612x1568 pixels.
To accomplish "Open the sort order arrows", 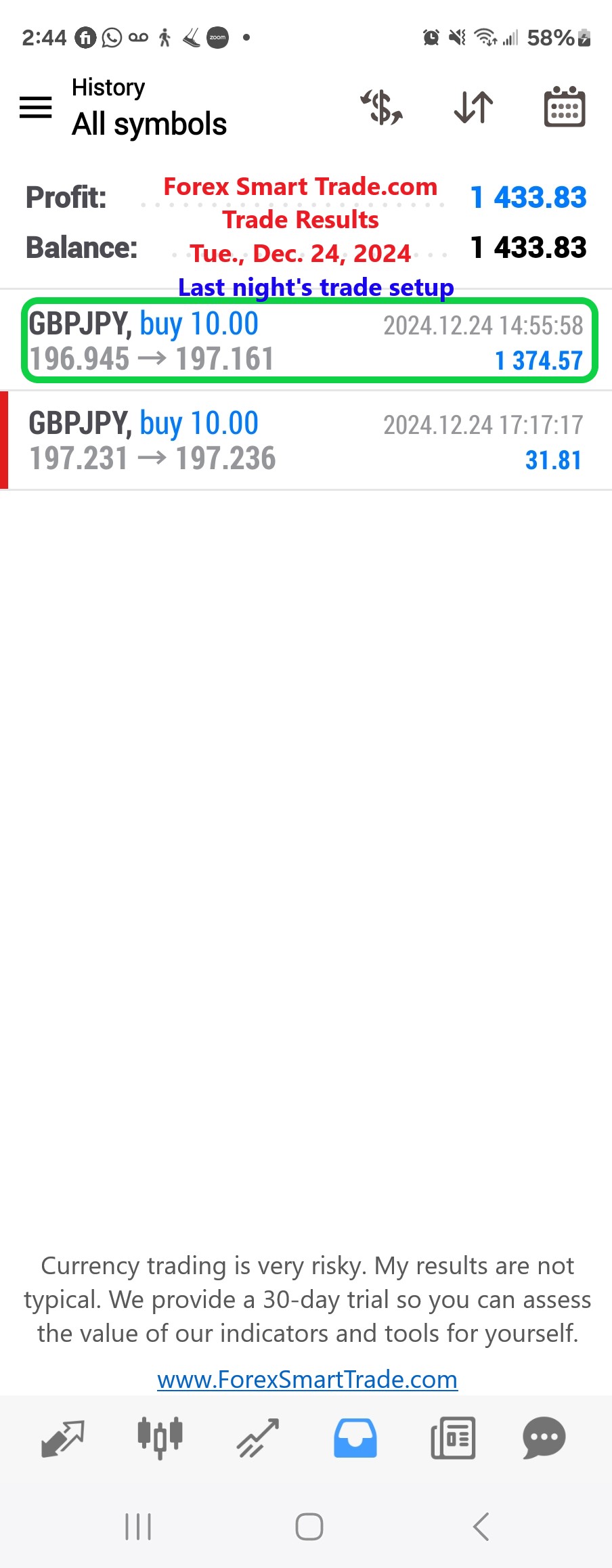I will click(x=473, y=107).
